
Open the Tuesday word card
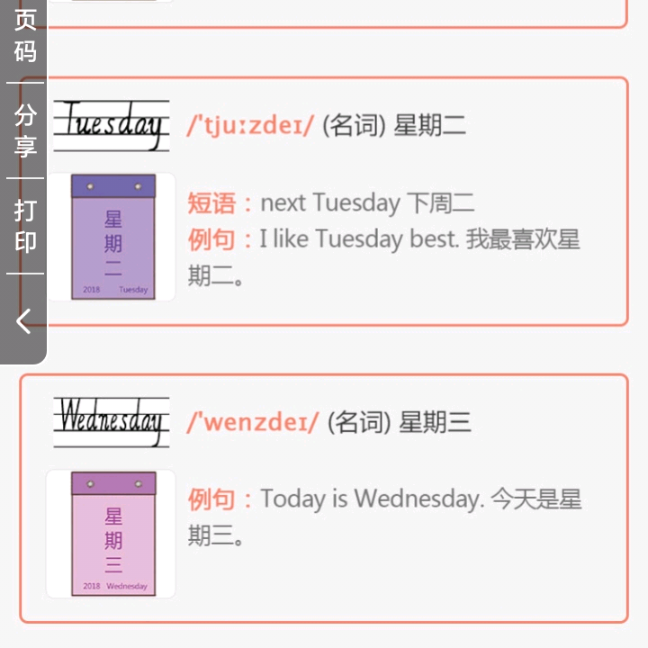click(x=338, y=202)
